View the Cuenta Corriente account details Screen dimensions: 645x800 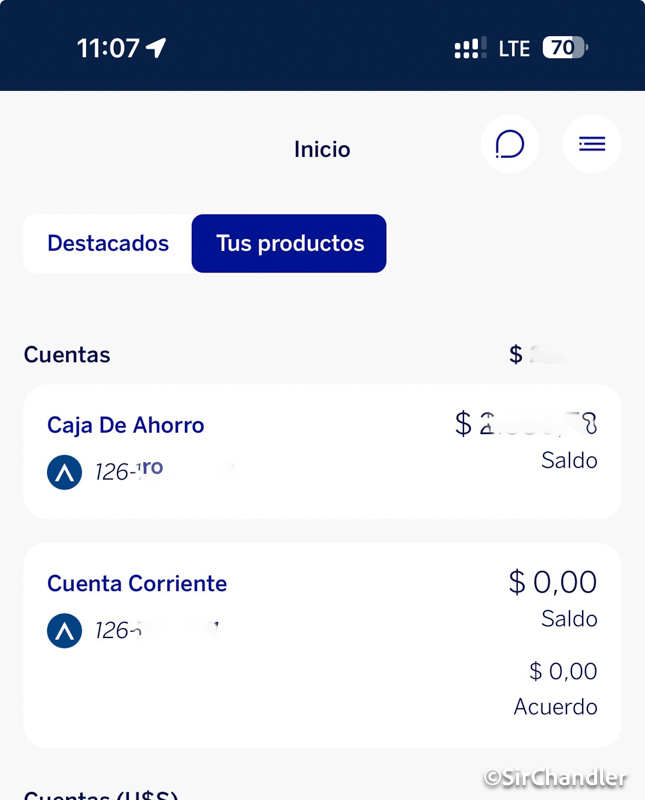pyautogui.click(x=137, y=584)
